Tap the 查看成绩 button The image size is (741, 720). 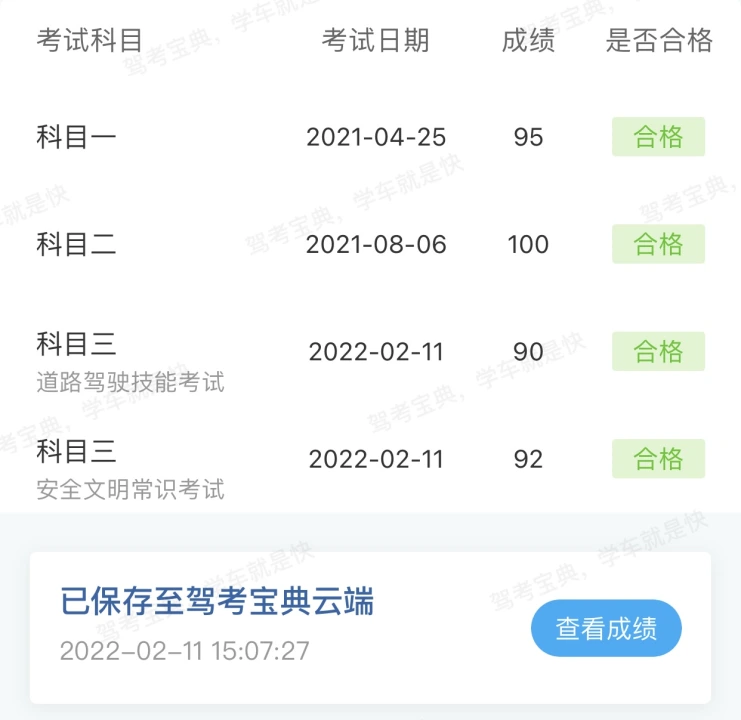tap(606, 629)
